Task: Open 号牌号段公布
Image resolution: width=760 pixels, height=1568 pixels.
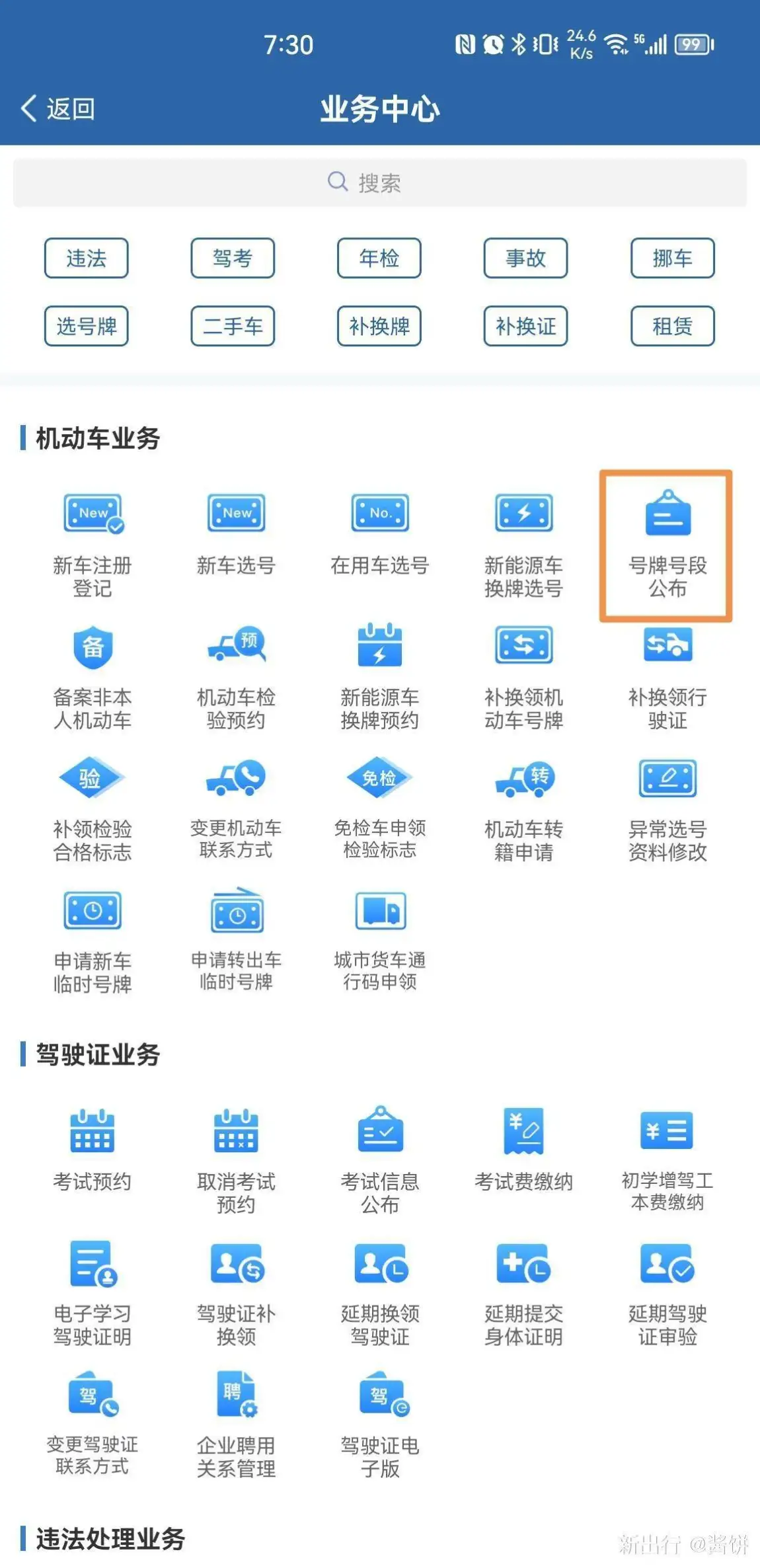Action: coord(667,545)
